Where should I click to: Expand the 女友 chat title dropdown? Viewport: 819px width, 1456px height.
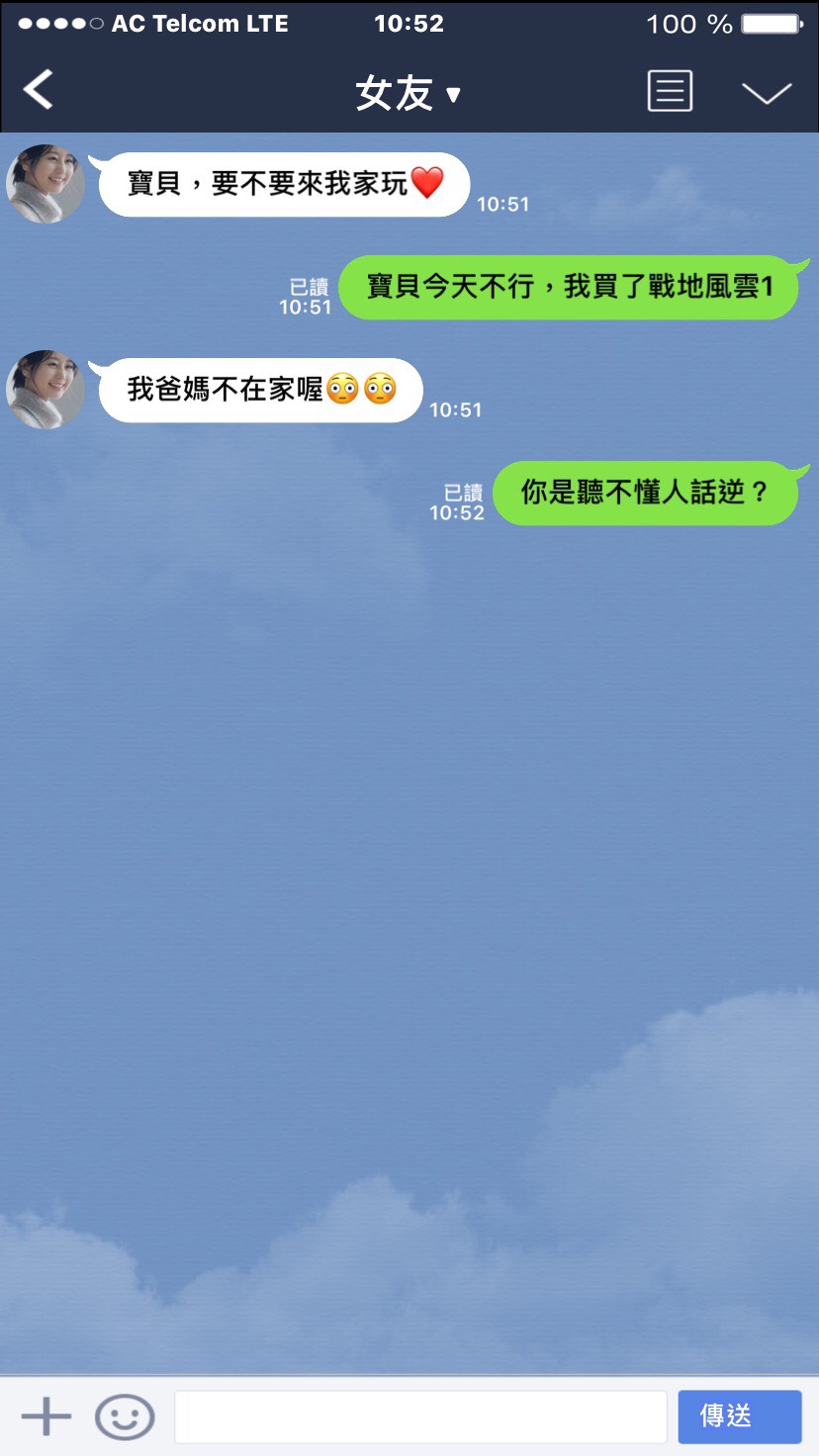pos(409,94)
